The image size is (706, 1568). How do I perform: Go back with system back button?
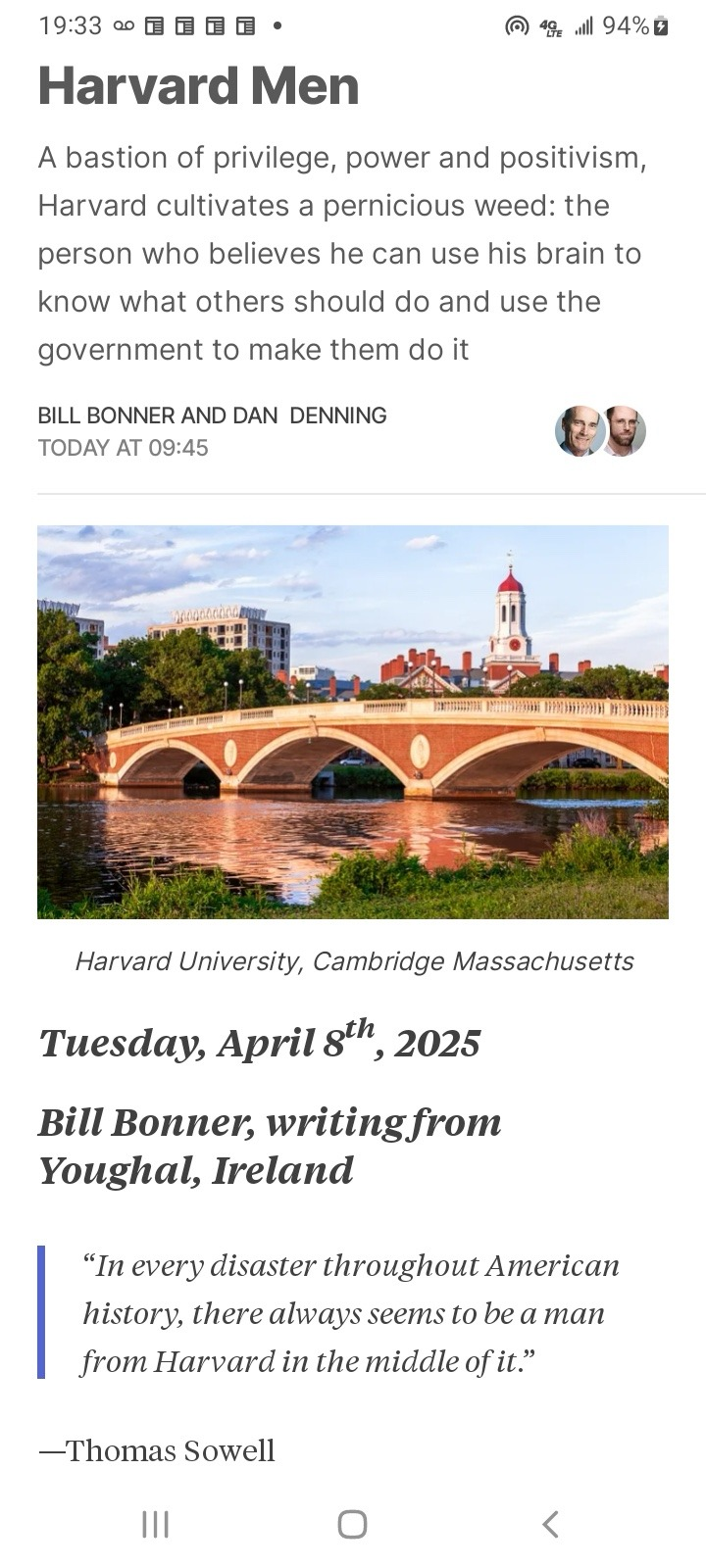pos(550,1524)
